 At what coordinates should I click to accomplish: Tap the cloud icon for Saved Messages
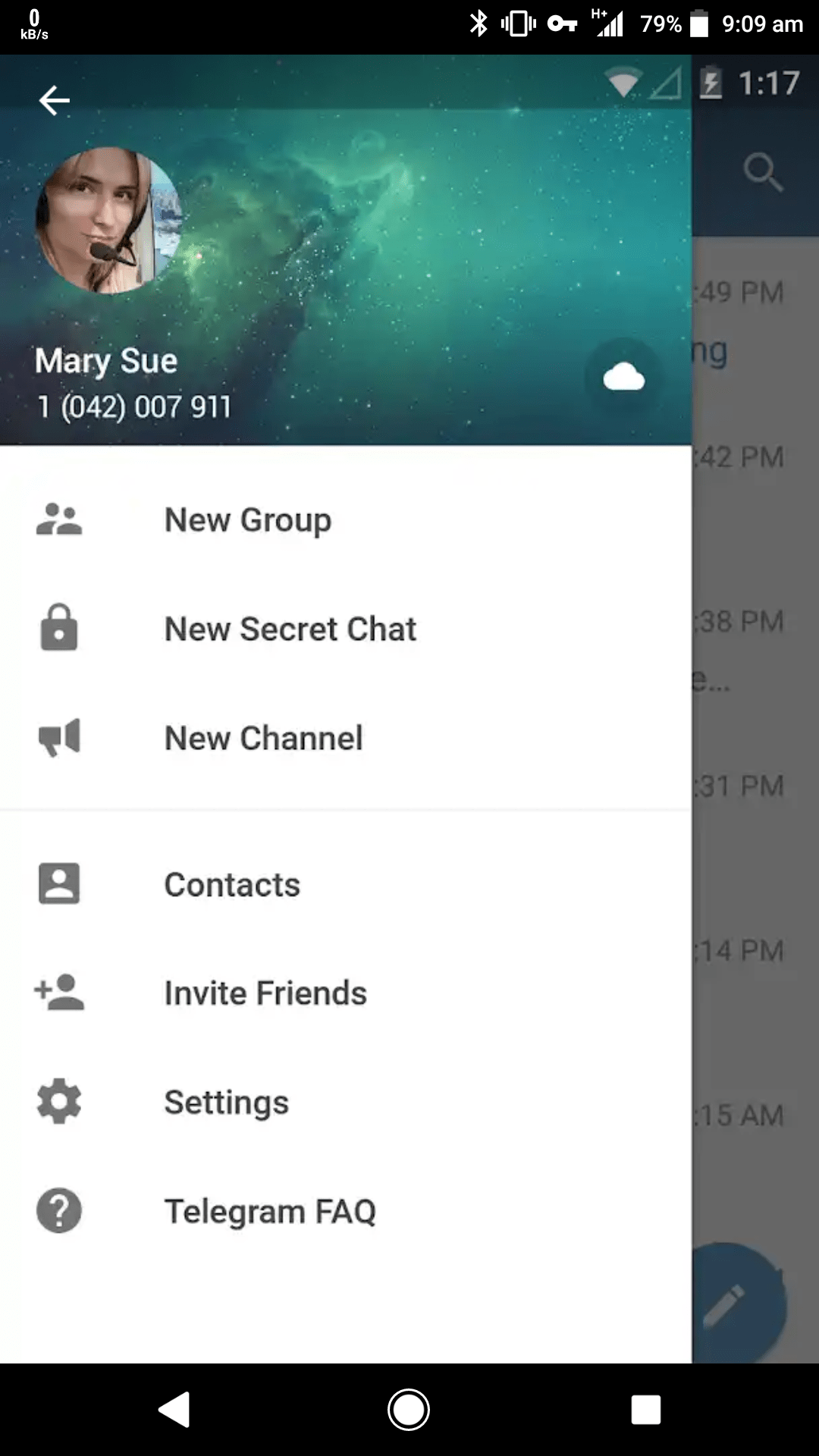tap(623, 376)
